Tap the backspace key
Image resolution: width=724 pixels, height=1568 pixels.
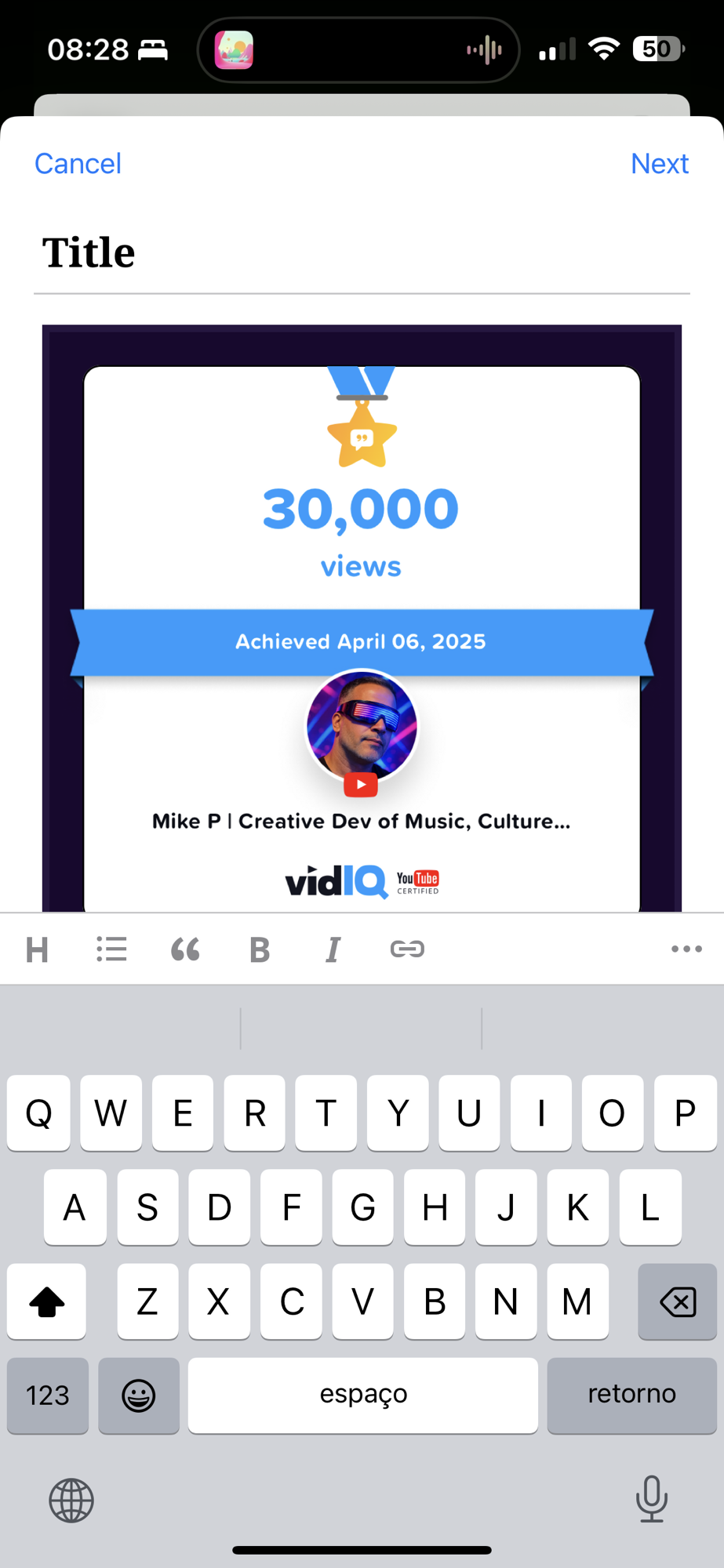tap(677, 1302)
